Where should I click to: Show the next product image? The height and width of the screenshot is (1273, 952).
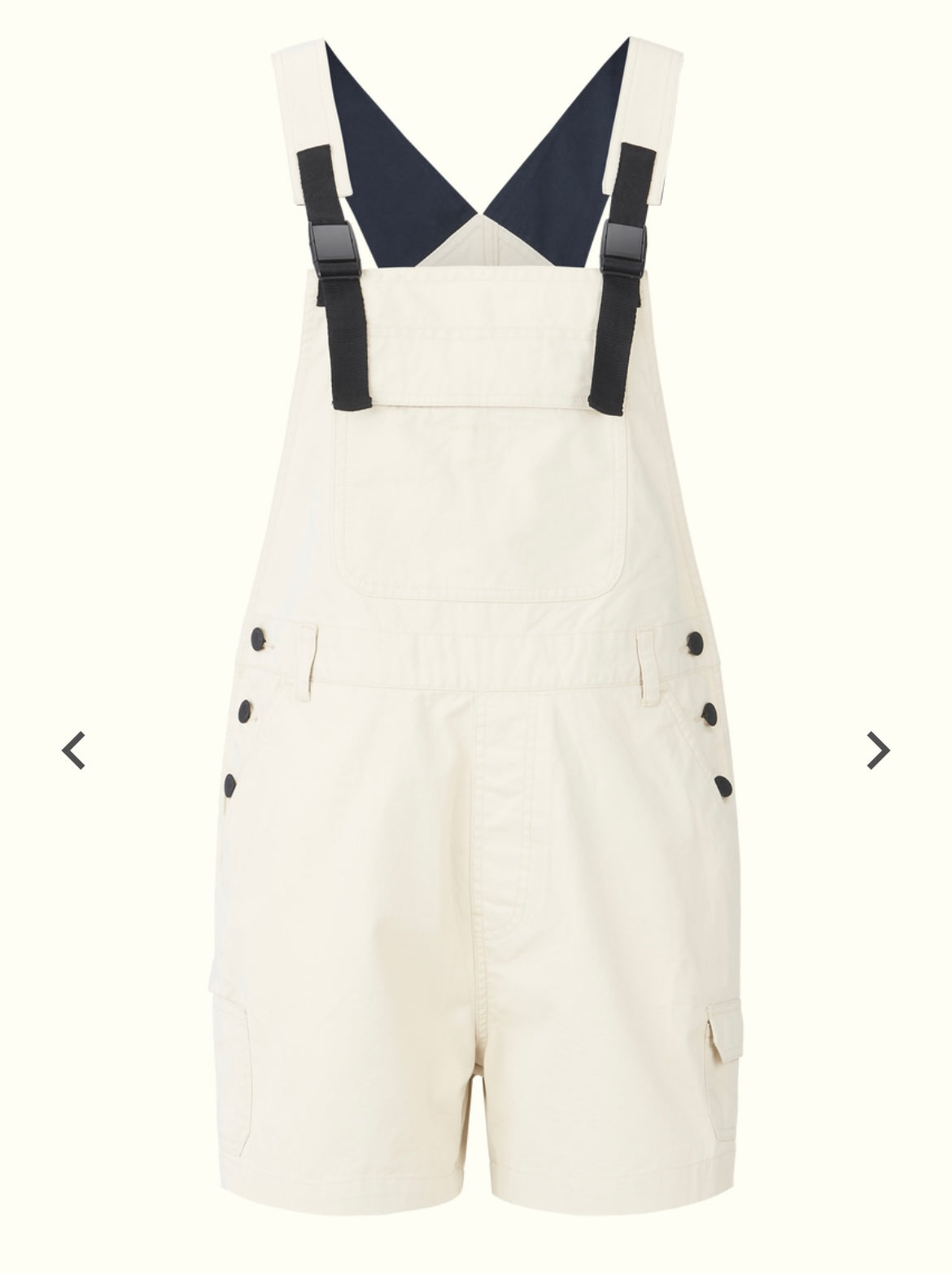point(877,750)
